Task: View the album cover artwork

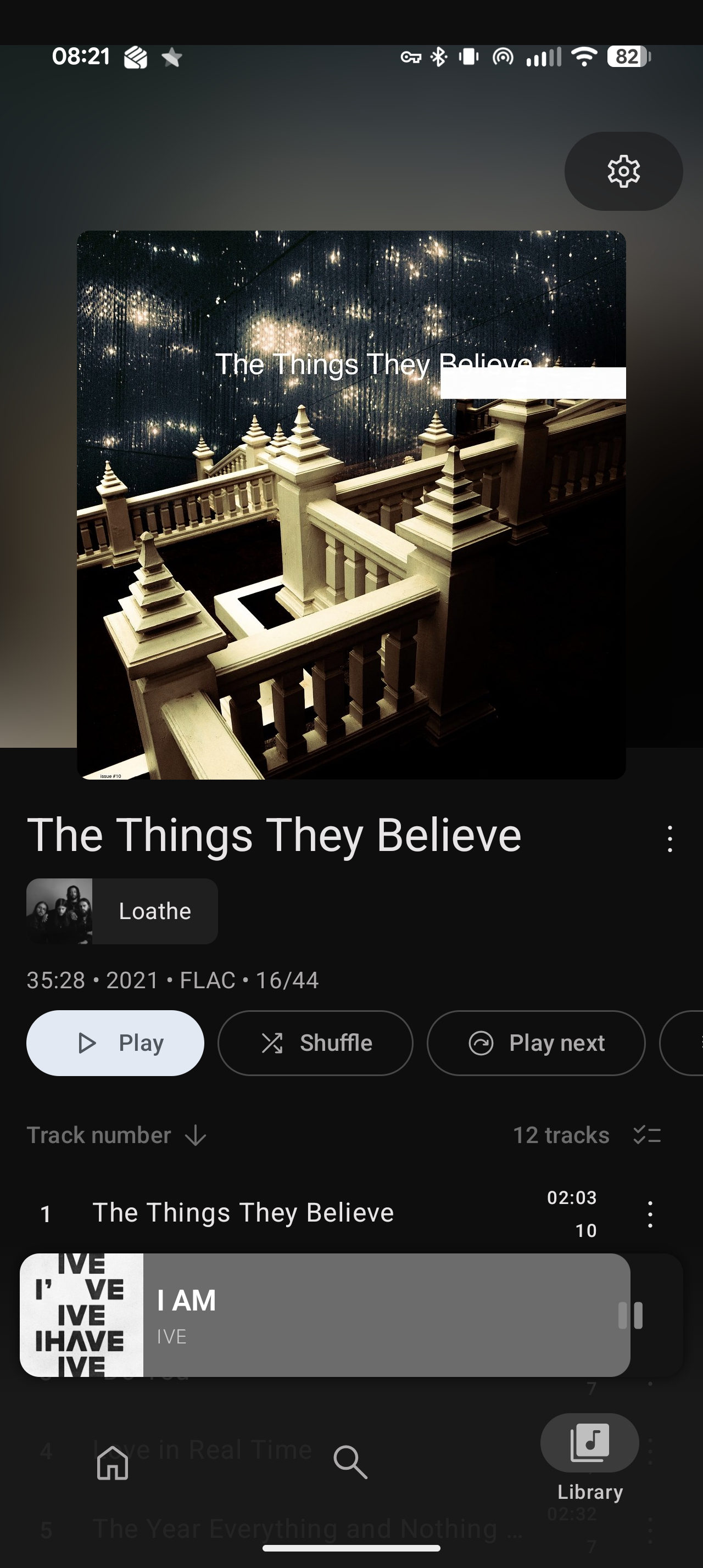Action: (x=351, y=505)
